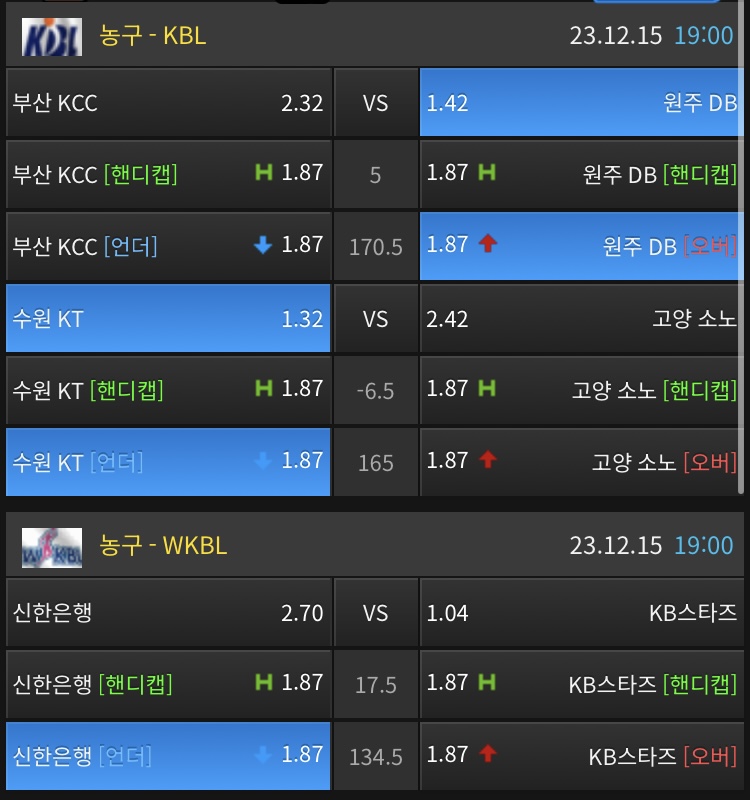This screenshot has height=800, width=750.
Task: Pick 수원 KT handicap -6.5
Action: 168,390
